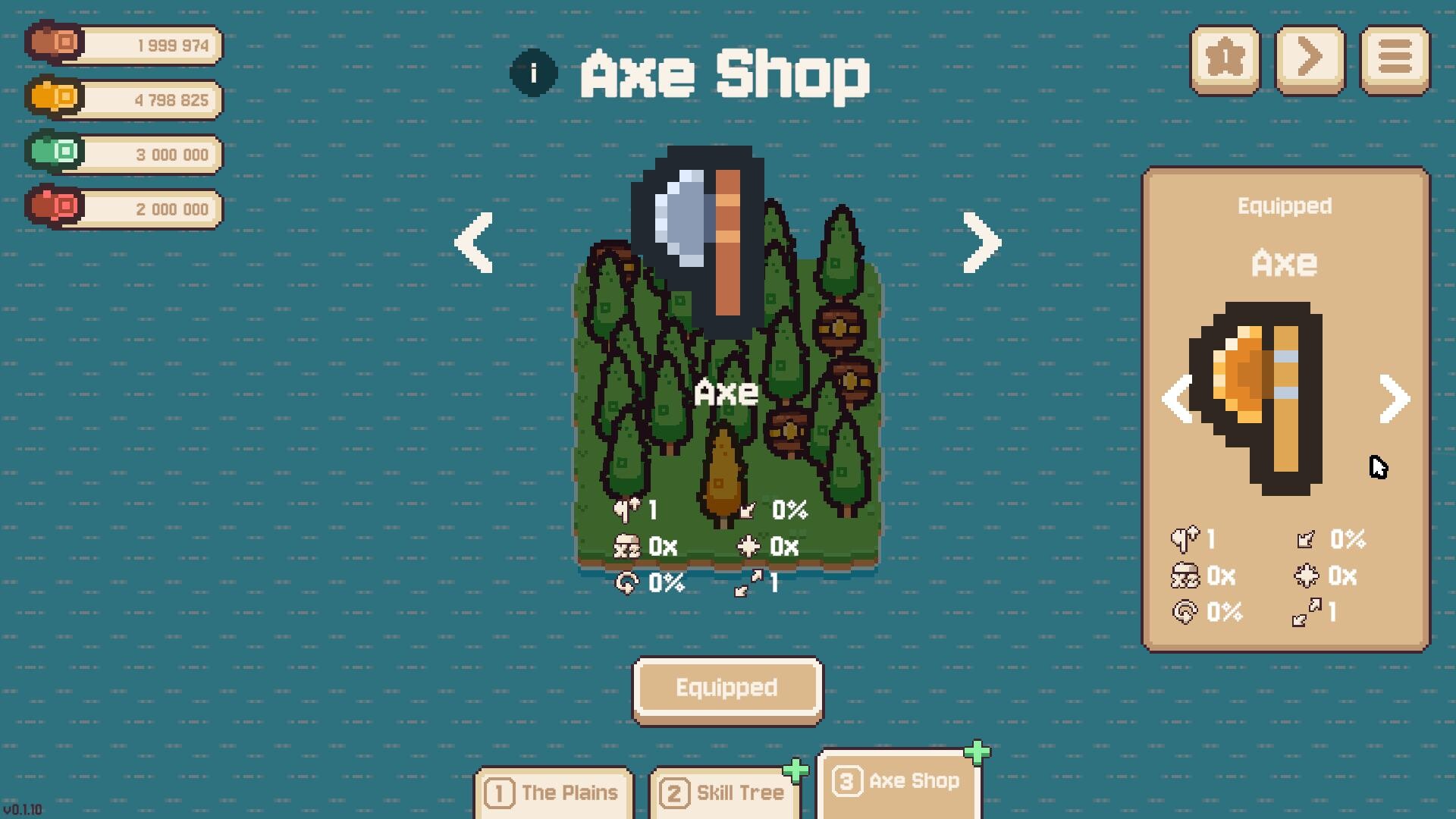The width and height of the screenshot is (1456, 819).
Task: Select the Axe Shop tab
Action: 899,781
